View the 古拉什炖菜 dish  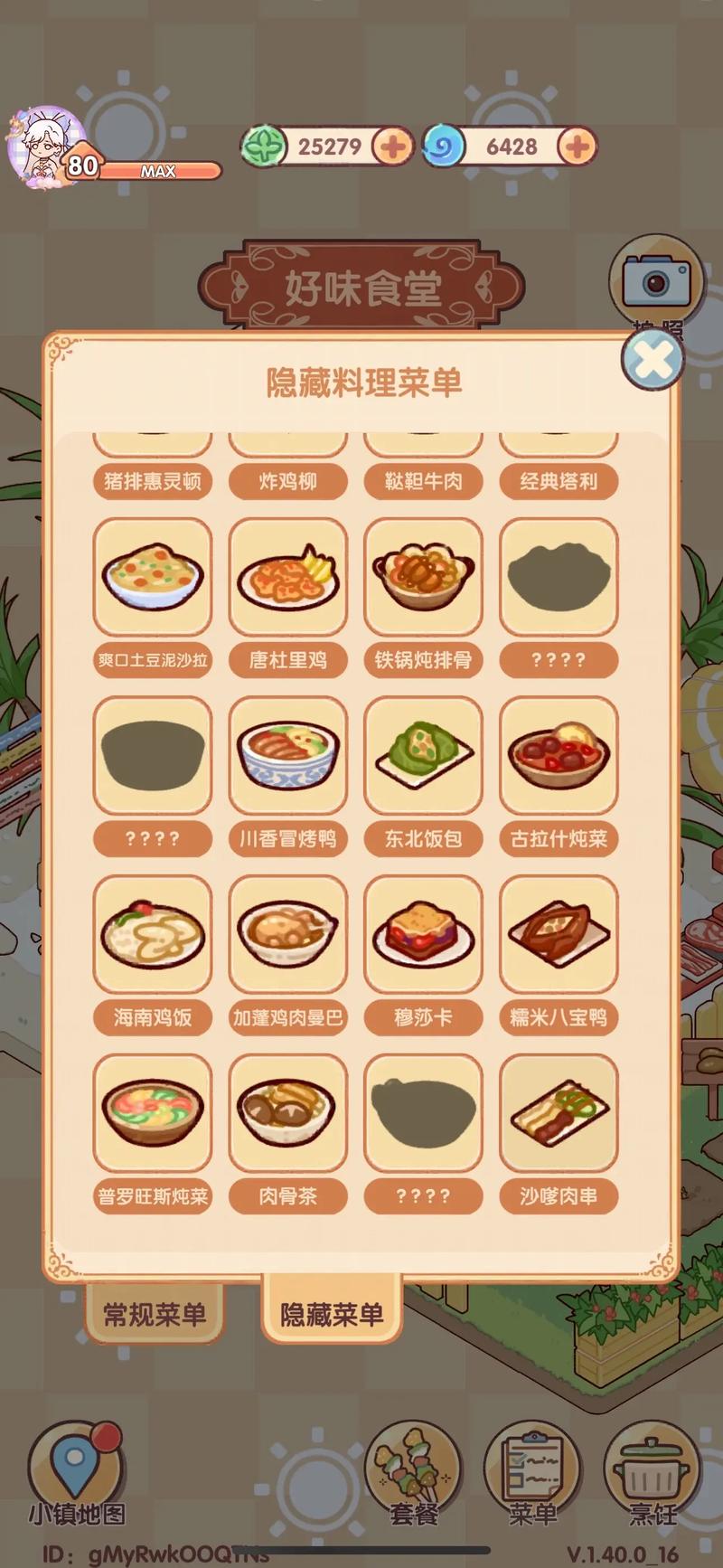click(559, 756)
